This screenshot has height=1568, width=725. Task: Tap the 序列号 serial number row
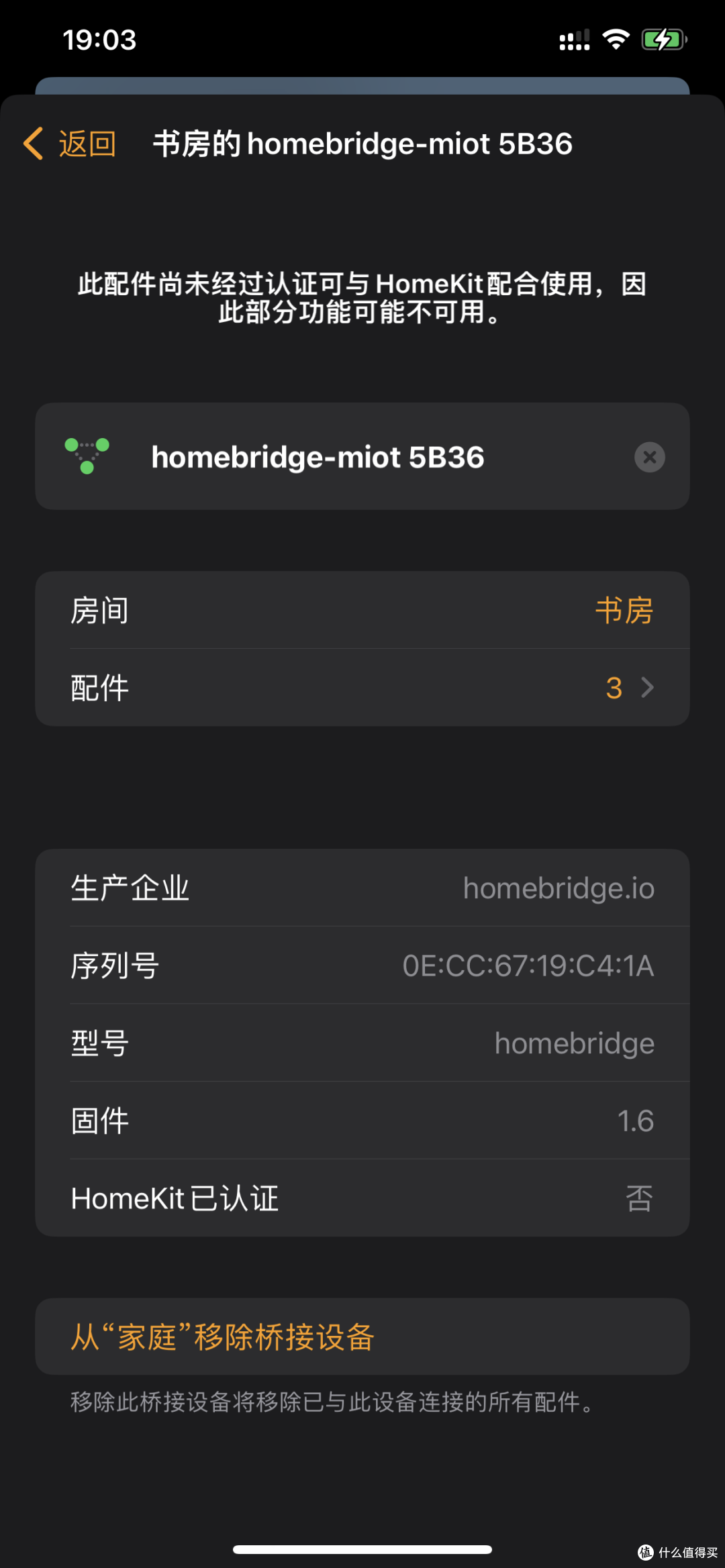point(362,965)
